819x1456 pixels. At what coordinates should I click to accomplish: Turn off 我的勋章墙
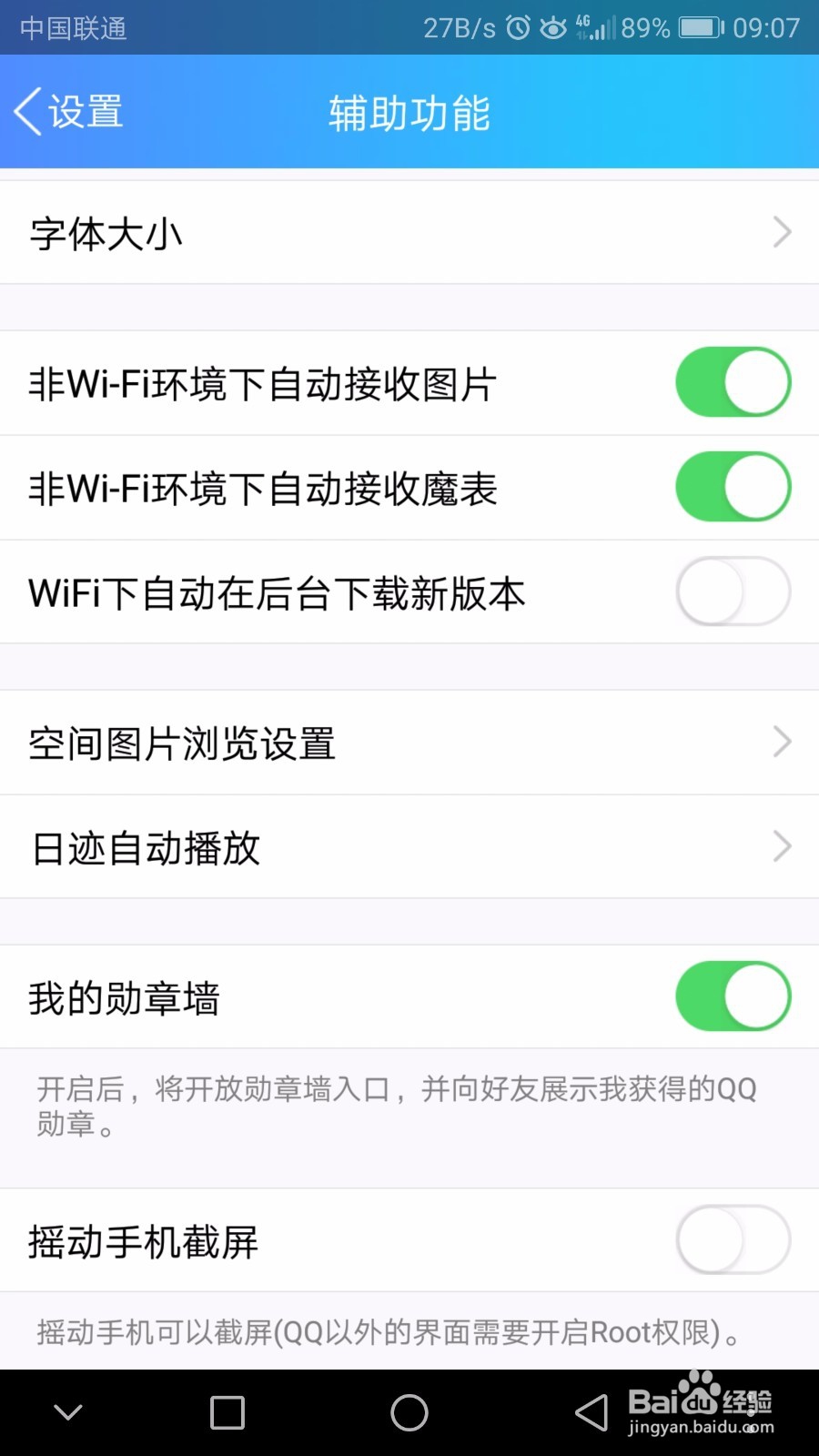click(x=733, y=996)
